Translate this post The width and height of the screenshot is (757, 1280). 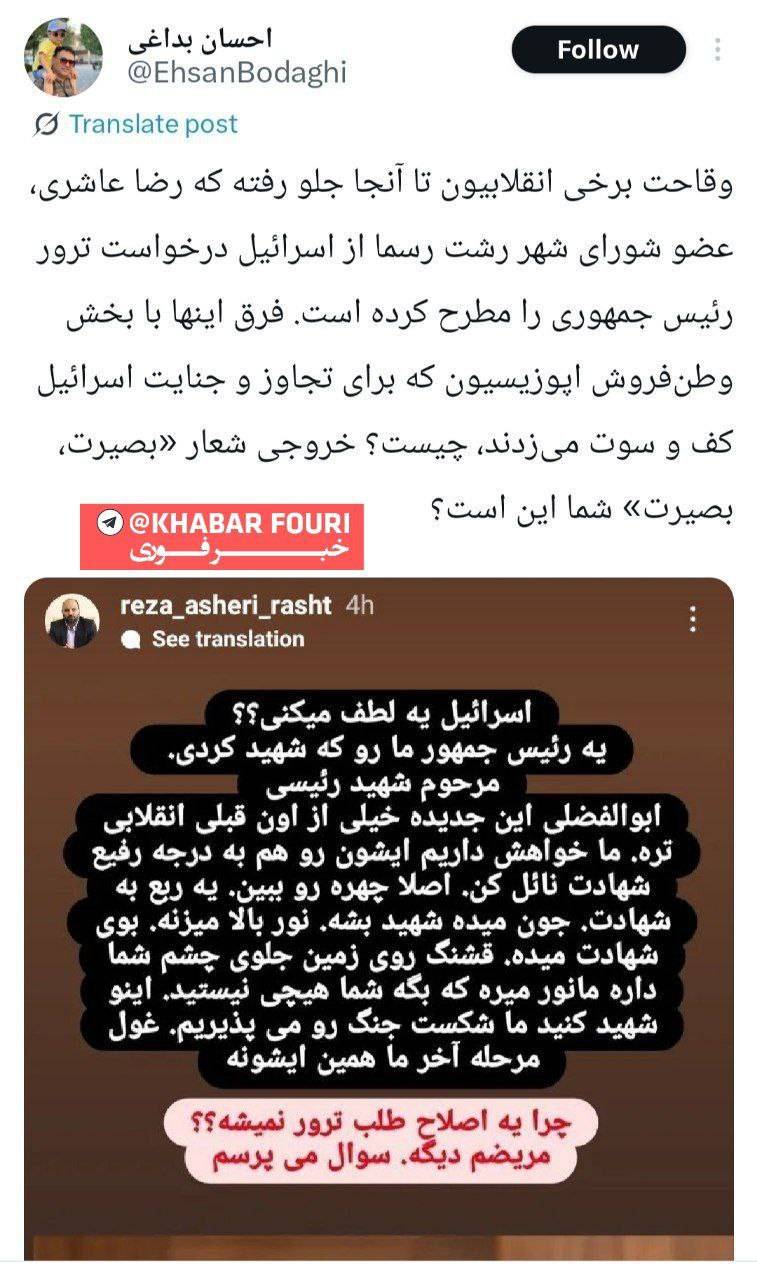(x=153, y=124)
